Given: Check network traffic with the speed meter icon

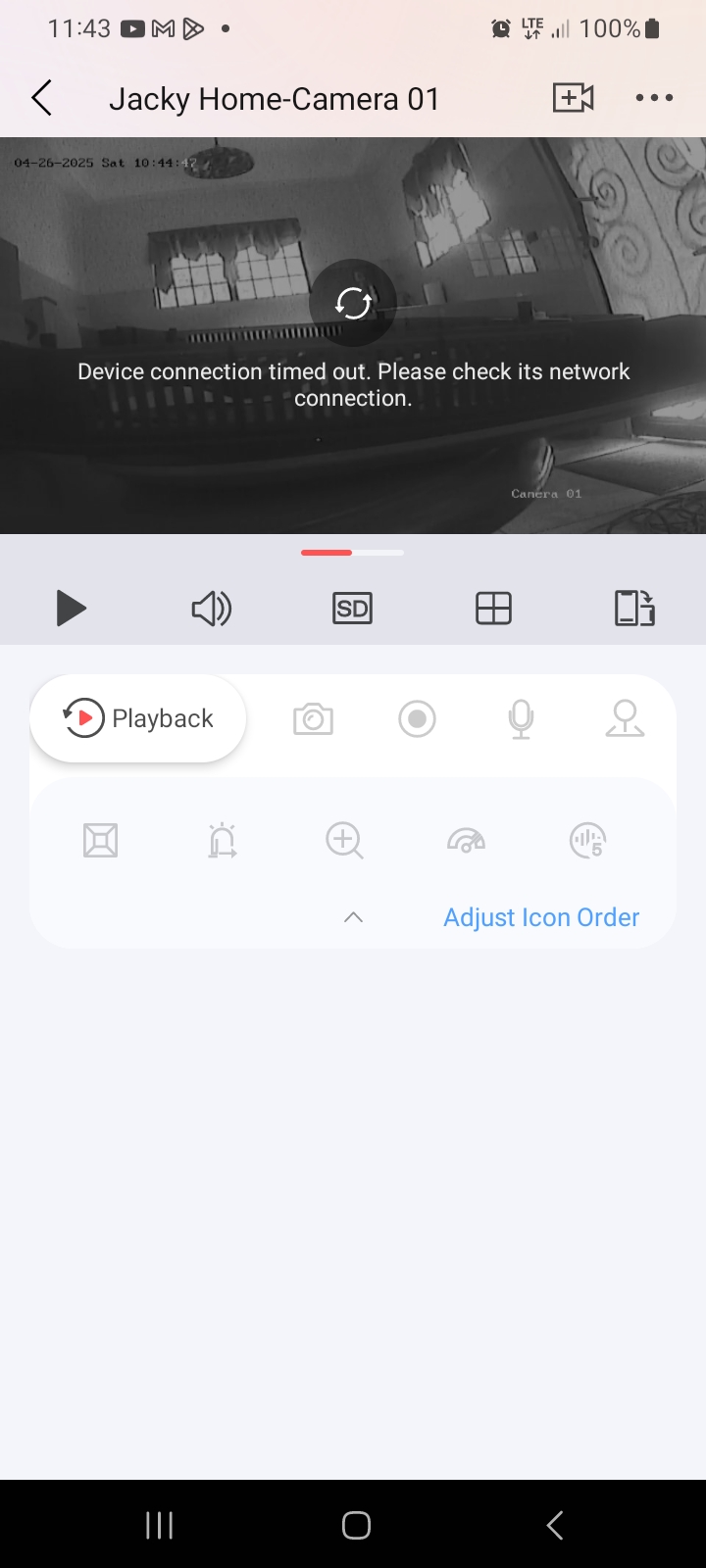Looking at the screenshot, I should tap(466, 840).
